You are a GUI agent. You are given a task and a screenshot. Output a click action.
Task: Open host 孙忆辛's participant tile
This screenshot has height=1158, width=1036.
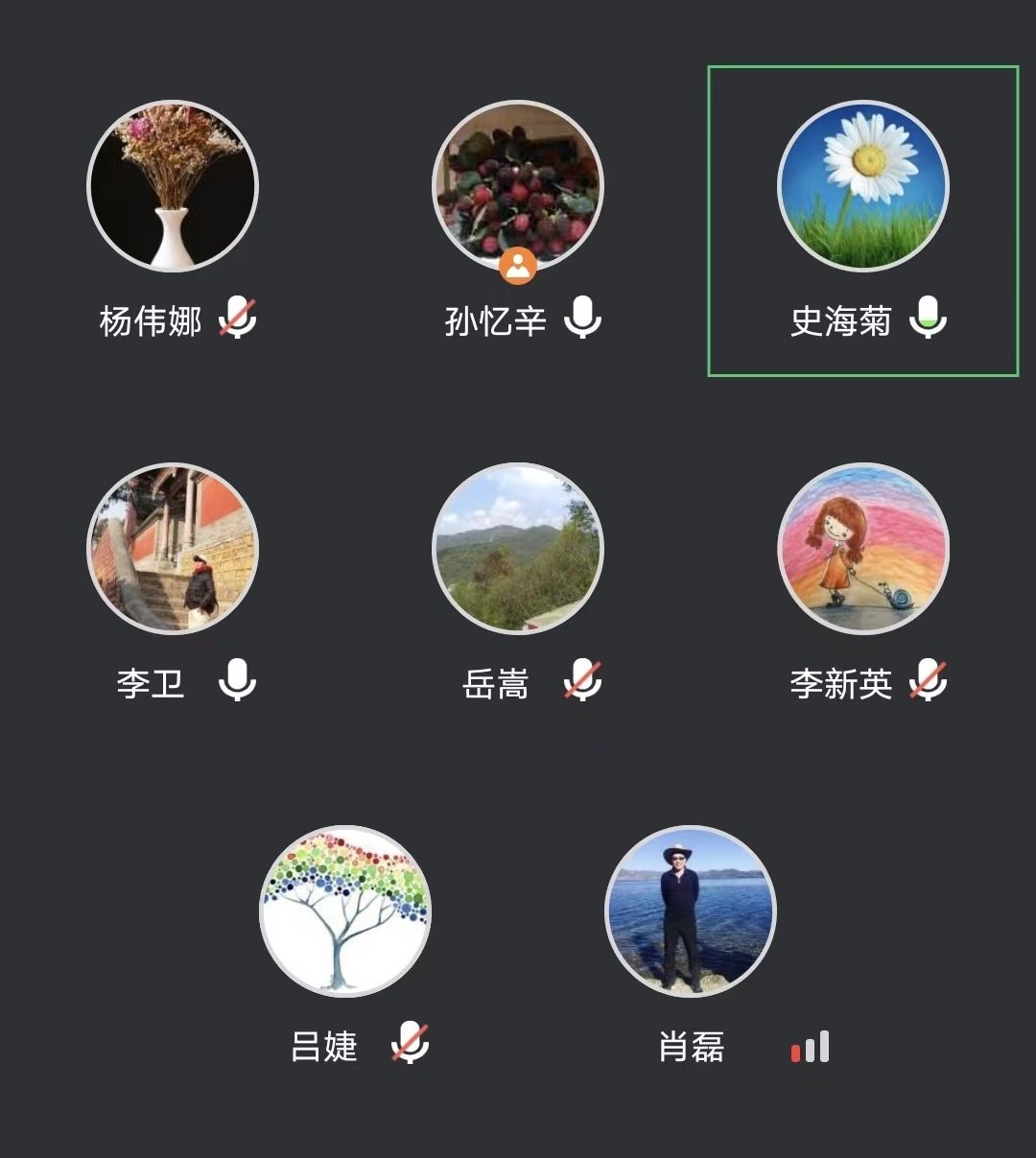[x=518, y=186]
